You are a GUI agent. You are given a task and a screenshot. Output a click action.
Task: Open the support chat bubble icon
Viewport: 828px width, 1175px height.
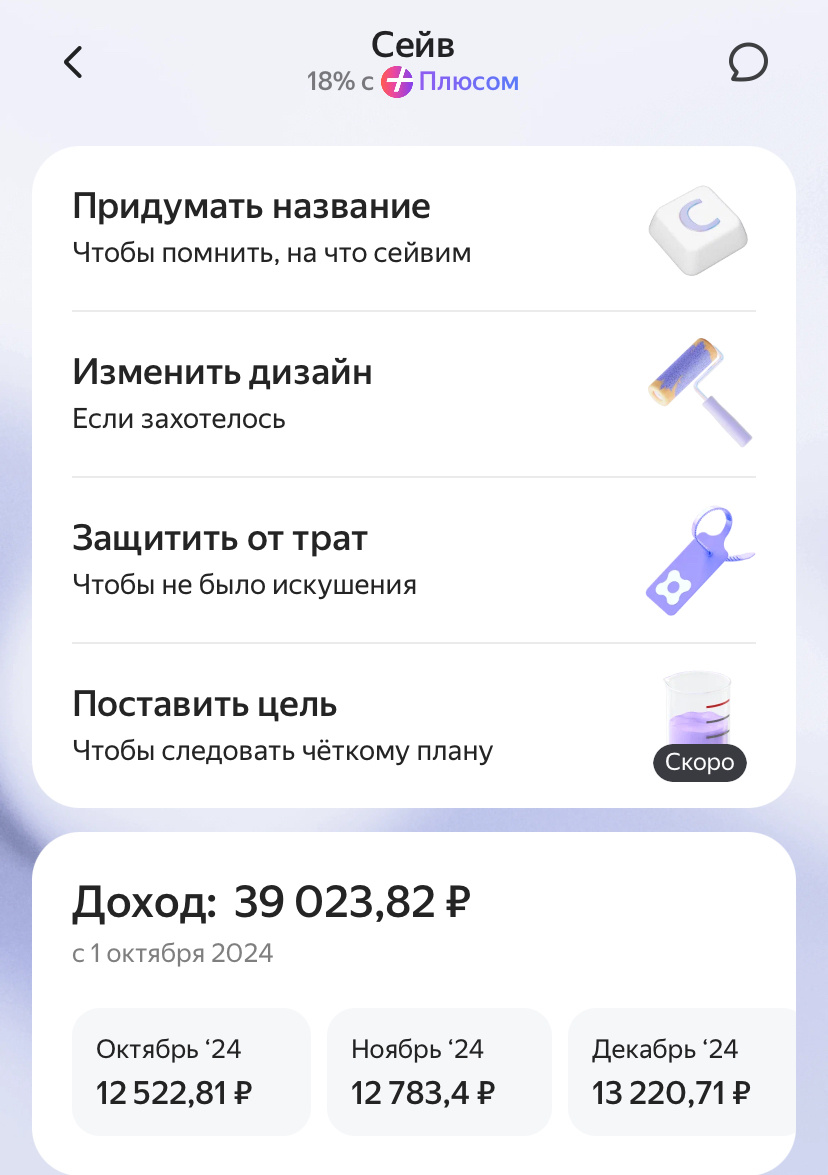(x=748, y=62)
